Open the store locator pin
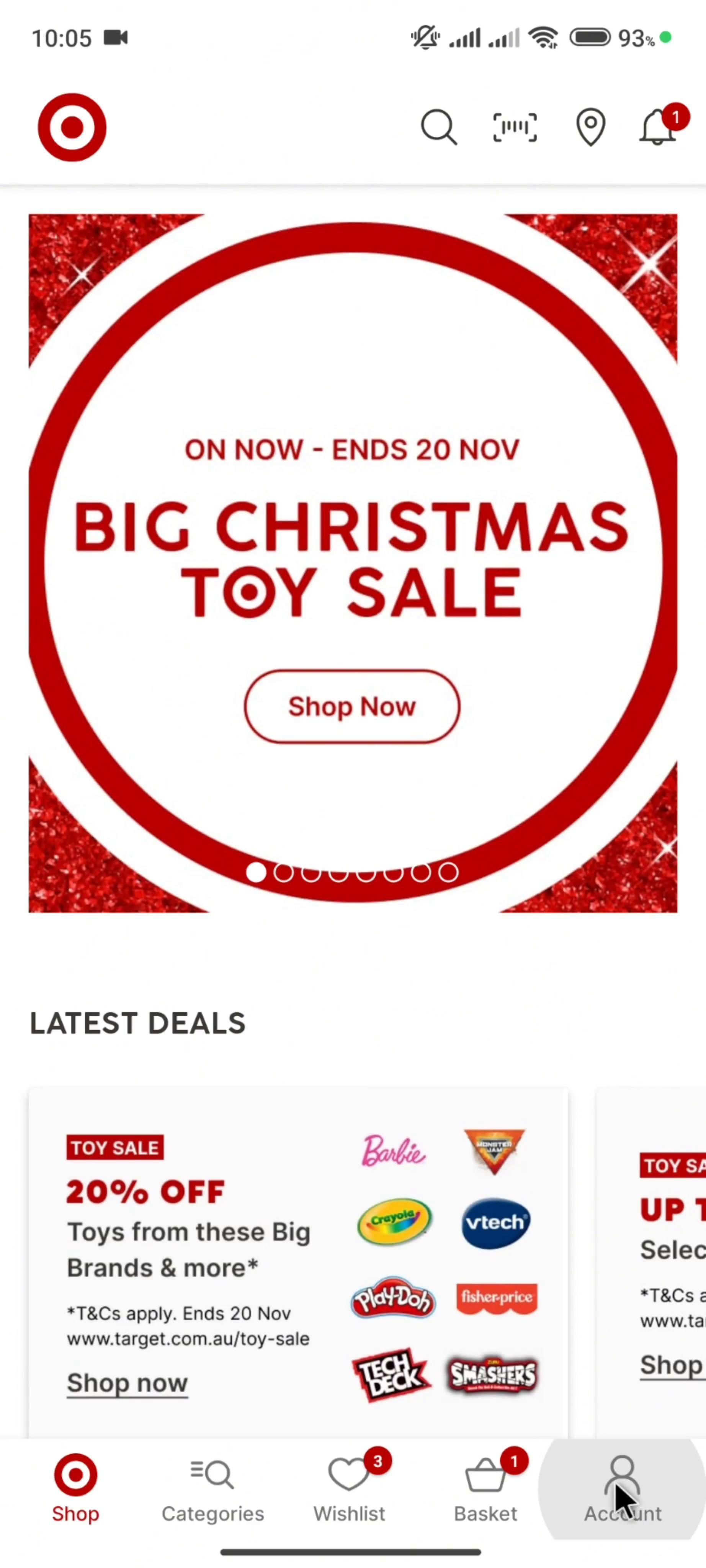Viewport: 706px width, 1568px height. tap(590, 127)
